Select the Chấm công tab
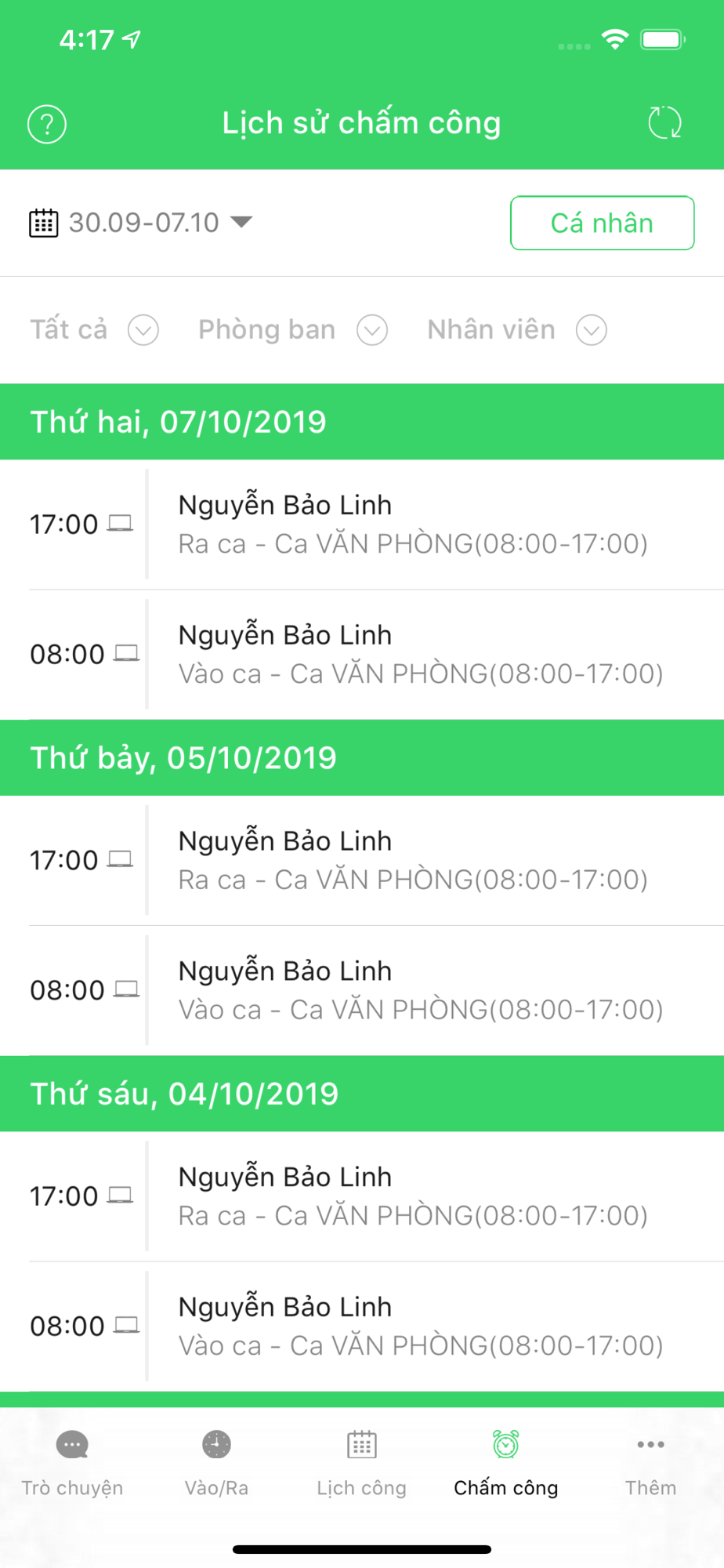The height and width of the screenshot is (1568, 724). pyautogui.click(x=506, y=1463)
